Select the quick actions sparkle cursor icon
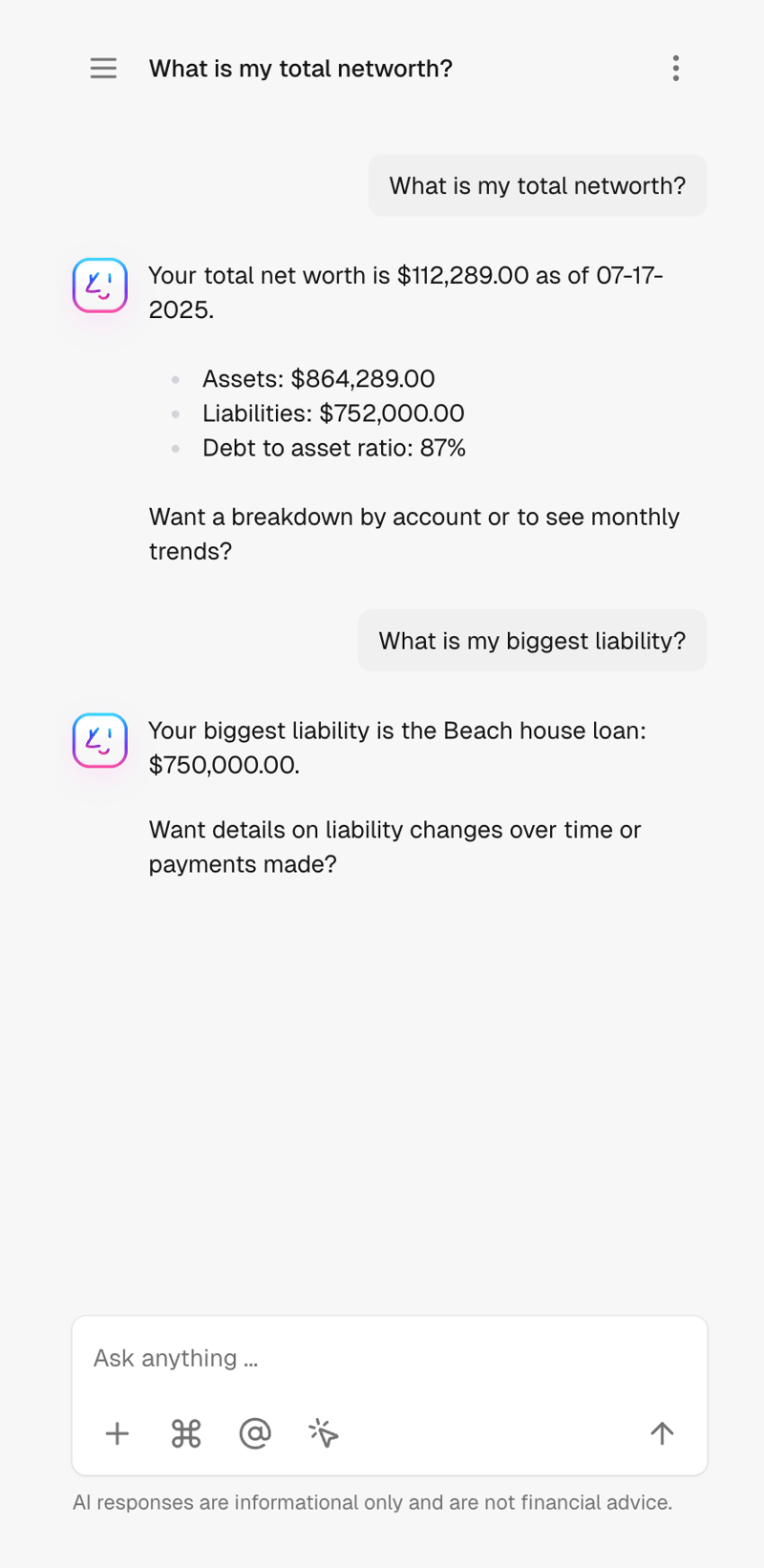 point(324,1432)
